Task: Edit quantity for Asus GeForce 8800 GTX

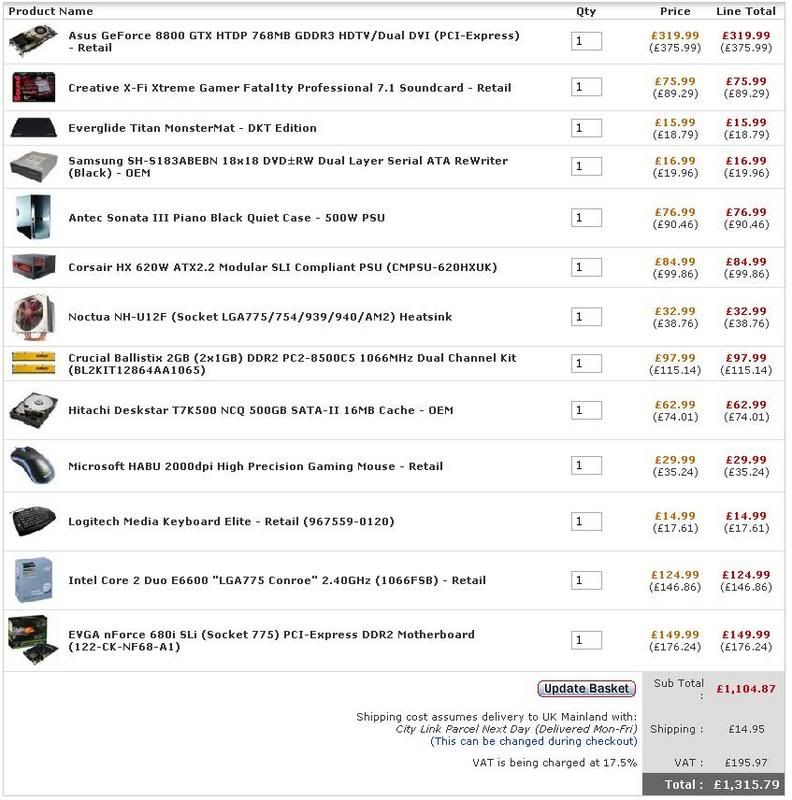Action: coord(586,41)
